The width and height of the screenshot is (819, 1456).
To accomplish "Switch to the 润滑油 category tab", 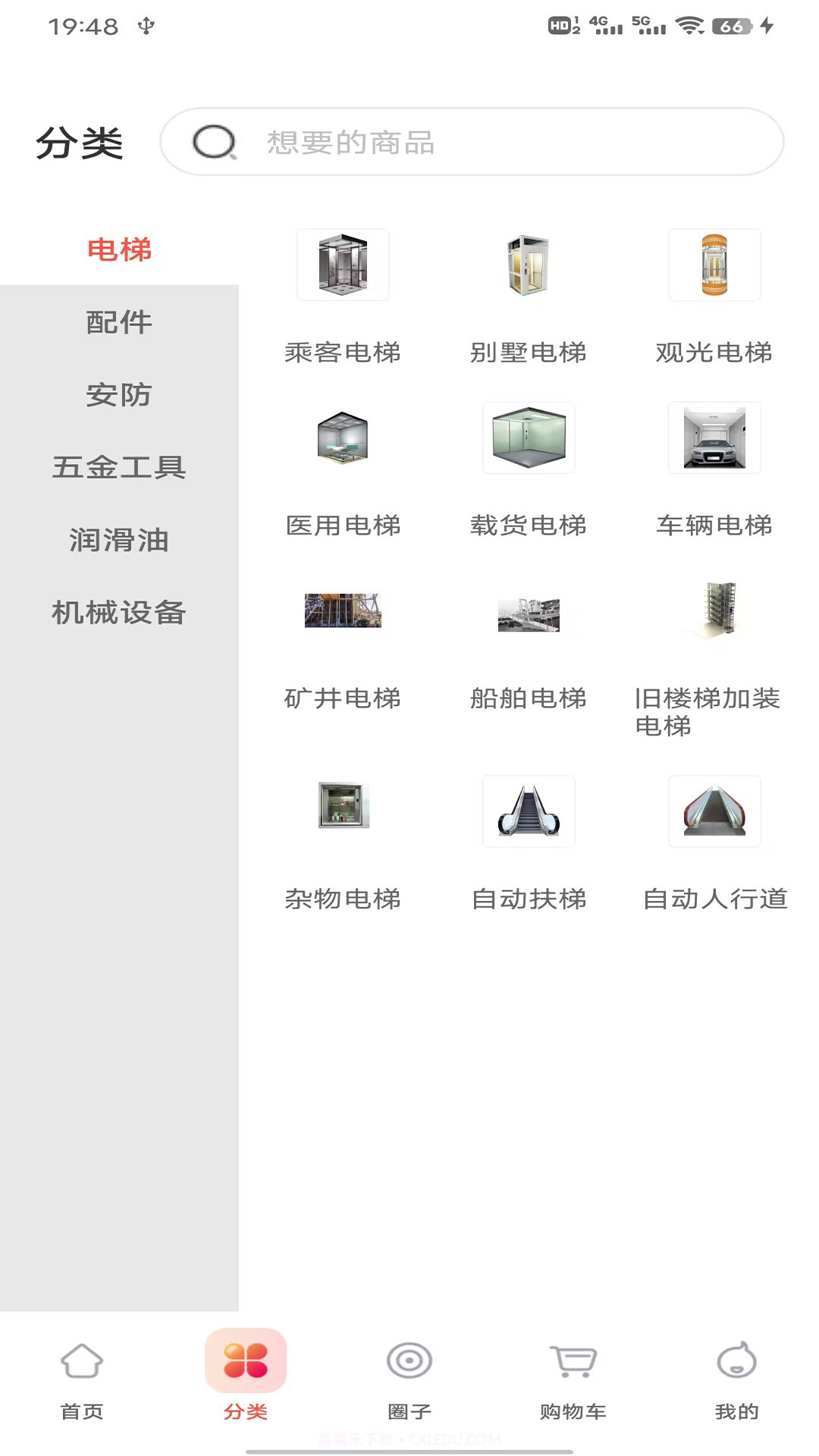I will pyautogui.click(x=119, y=541).
